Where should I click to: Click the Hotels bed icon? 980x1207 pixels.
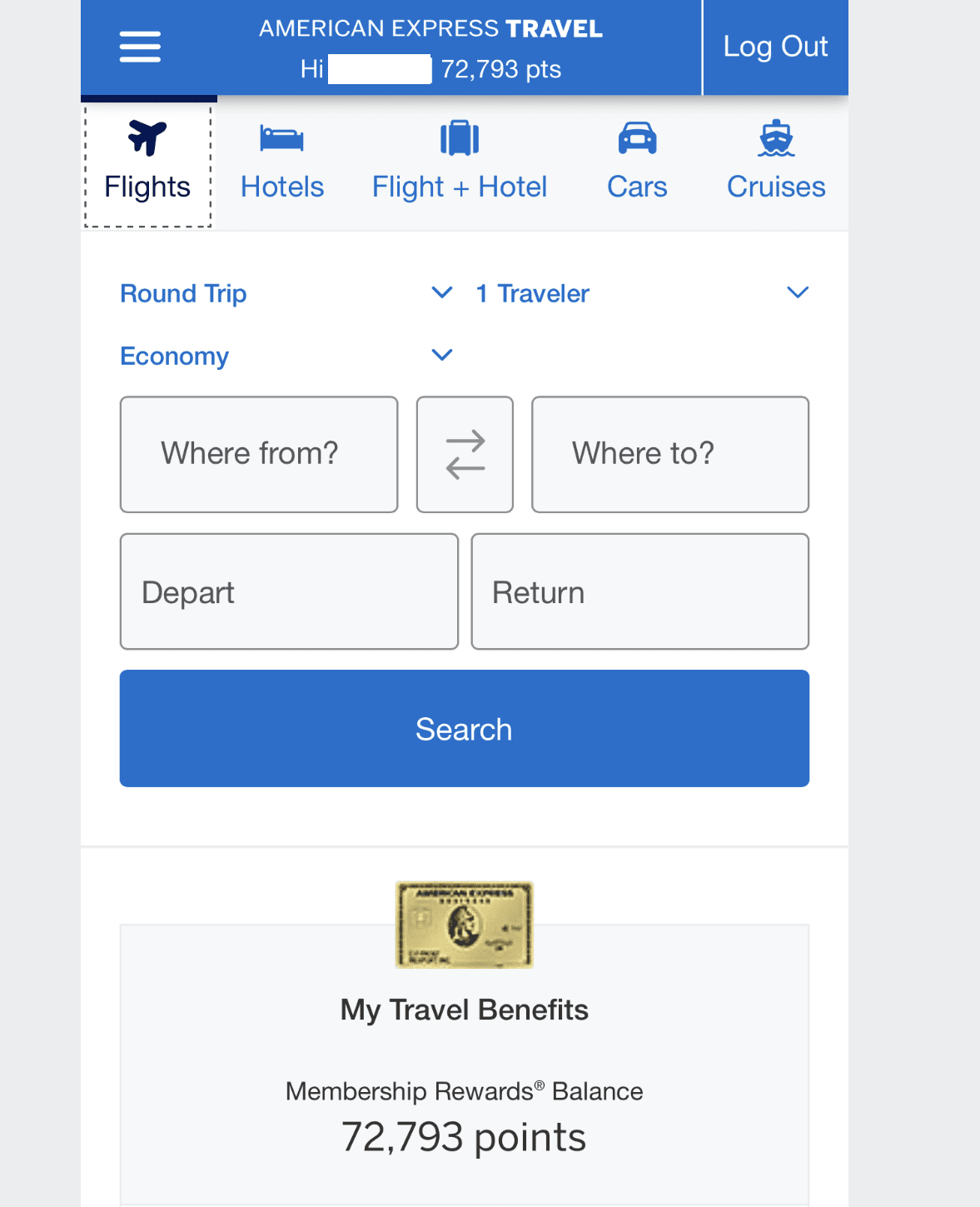coord(281,137)
